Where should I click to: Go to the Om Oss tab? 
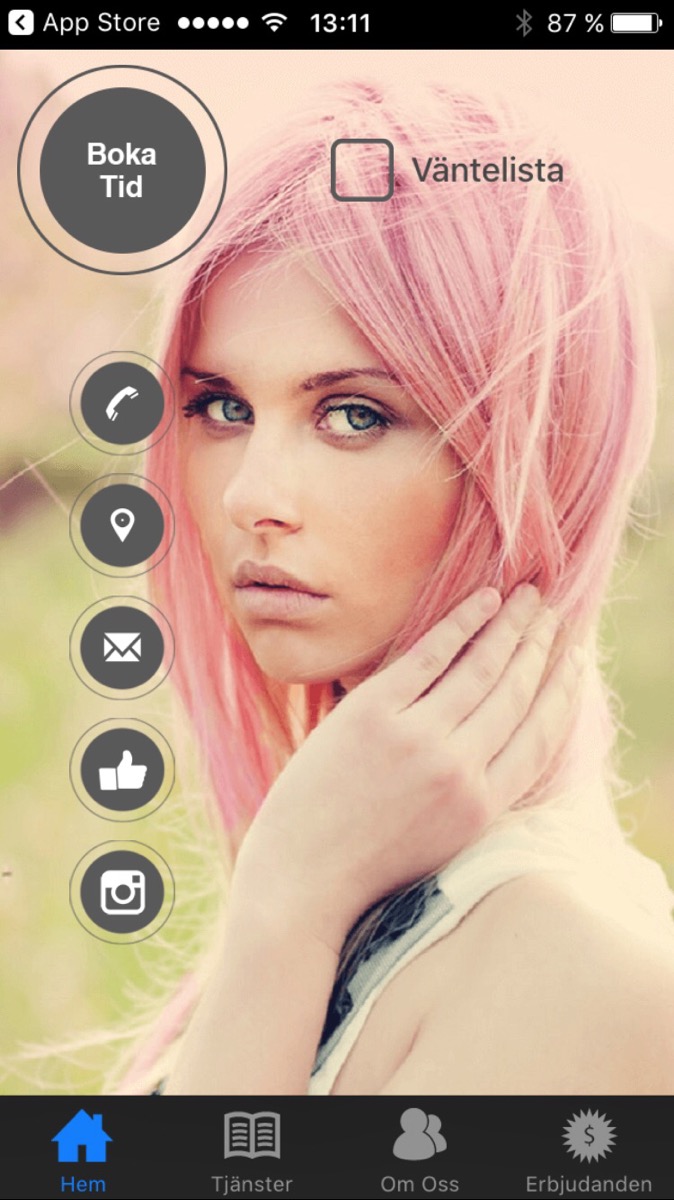tap(420, 1150)
